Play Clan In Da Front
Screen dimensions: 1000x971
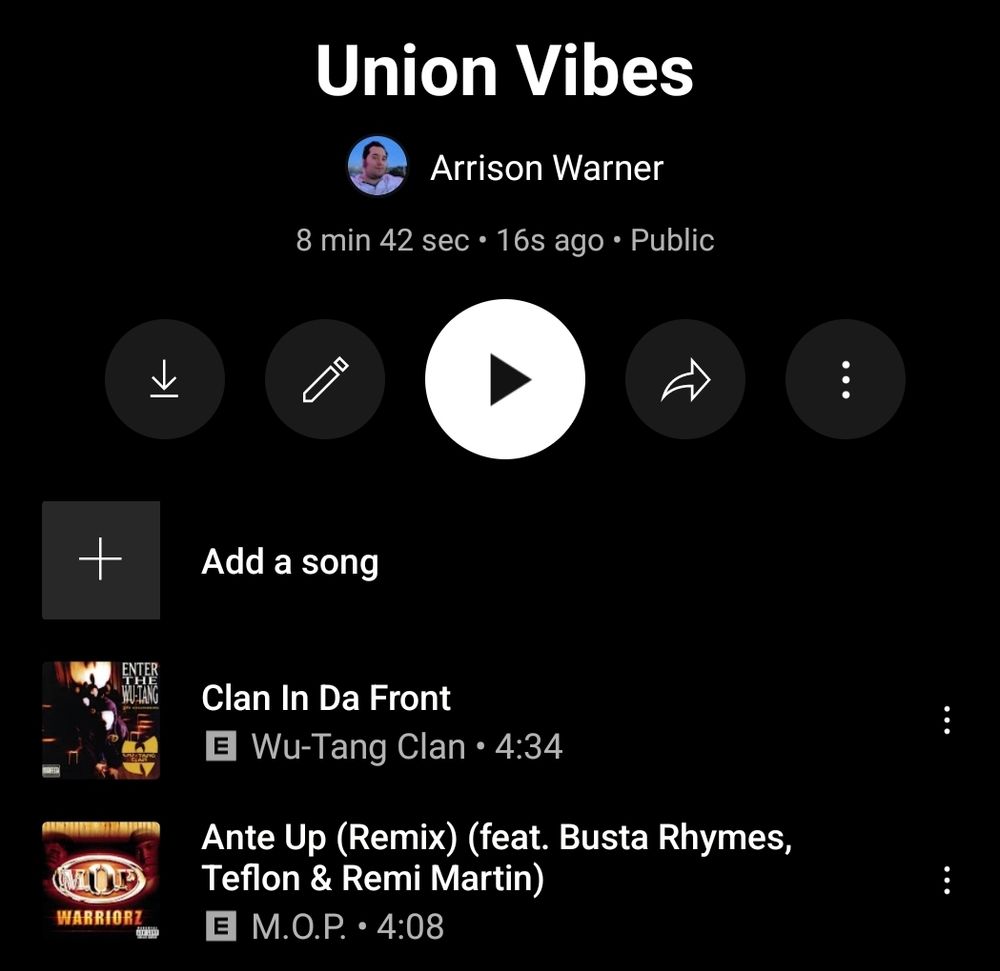pos(326,698)
